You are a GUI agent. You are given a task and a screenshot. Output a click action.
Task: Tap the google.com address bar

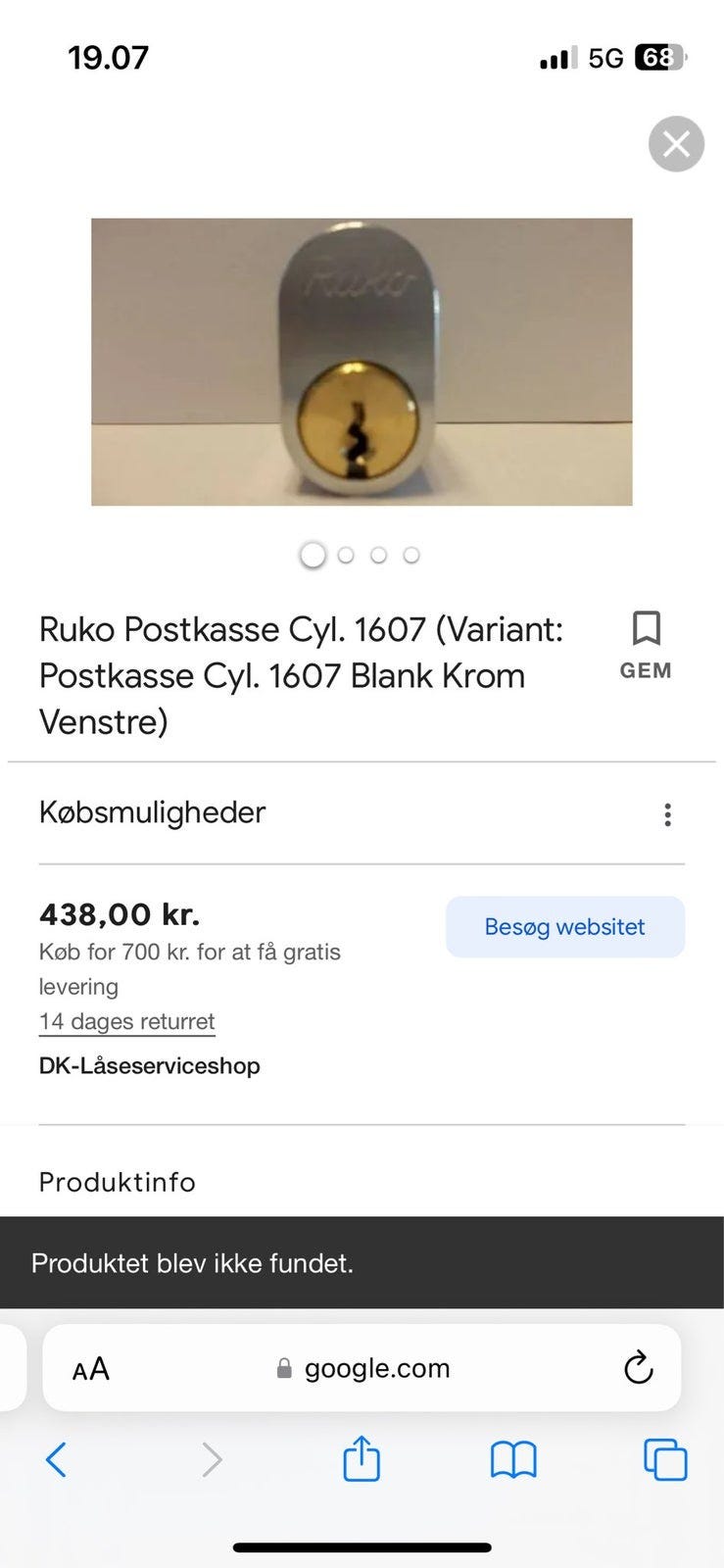coord(375,1368)
